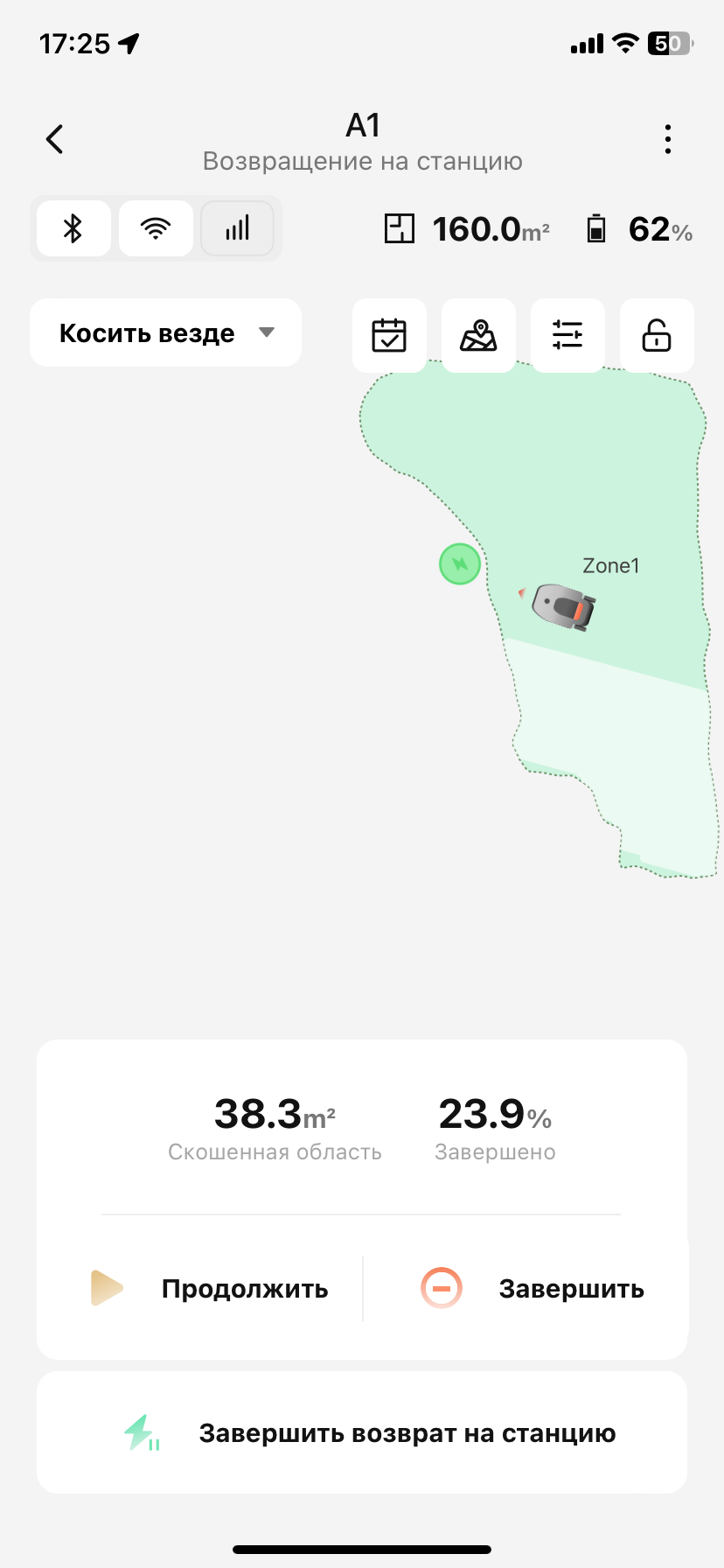Tap the Bluetooth connection icon
Screen dimensions: 724x1568
point(73,229)
